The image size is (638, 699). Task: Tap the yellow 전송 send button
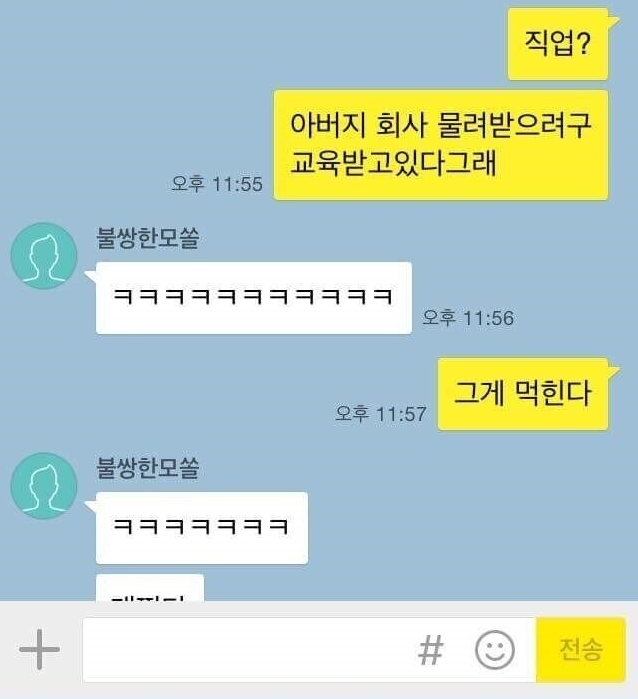(581, 651)
